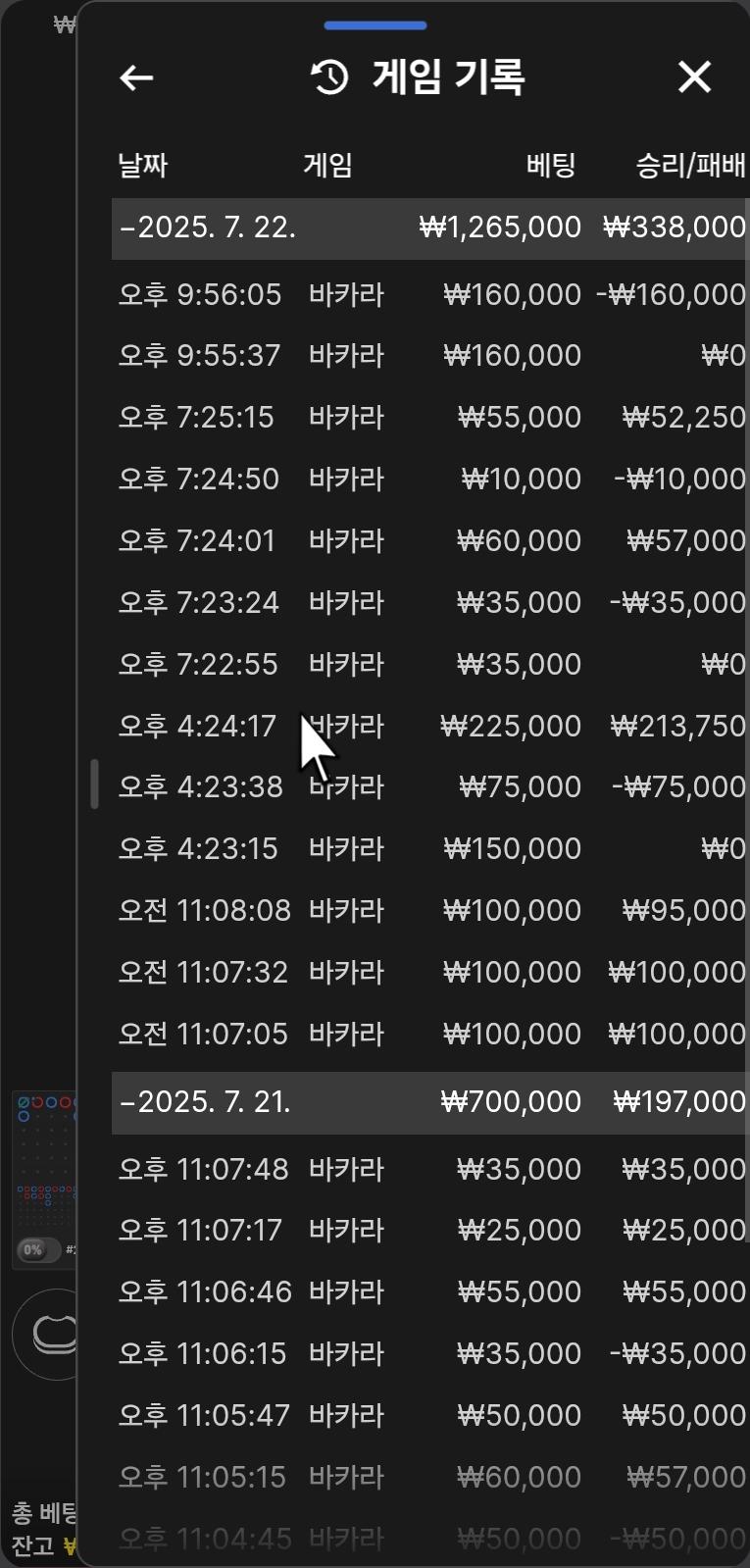The height and width of the screenshot is (1568, 750).
Task: Select the 오후 11:06:15 round entry
Action: (x=429, y=1353)
